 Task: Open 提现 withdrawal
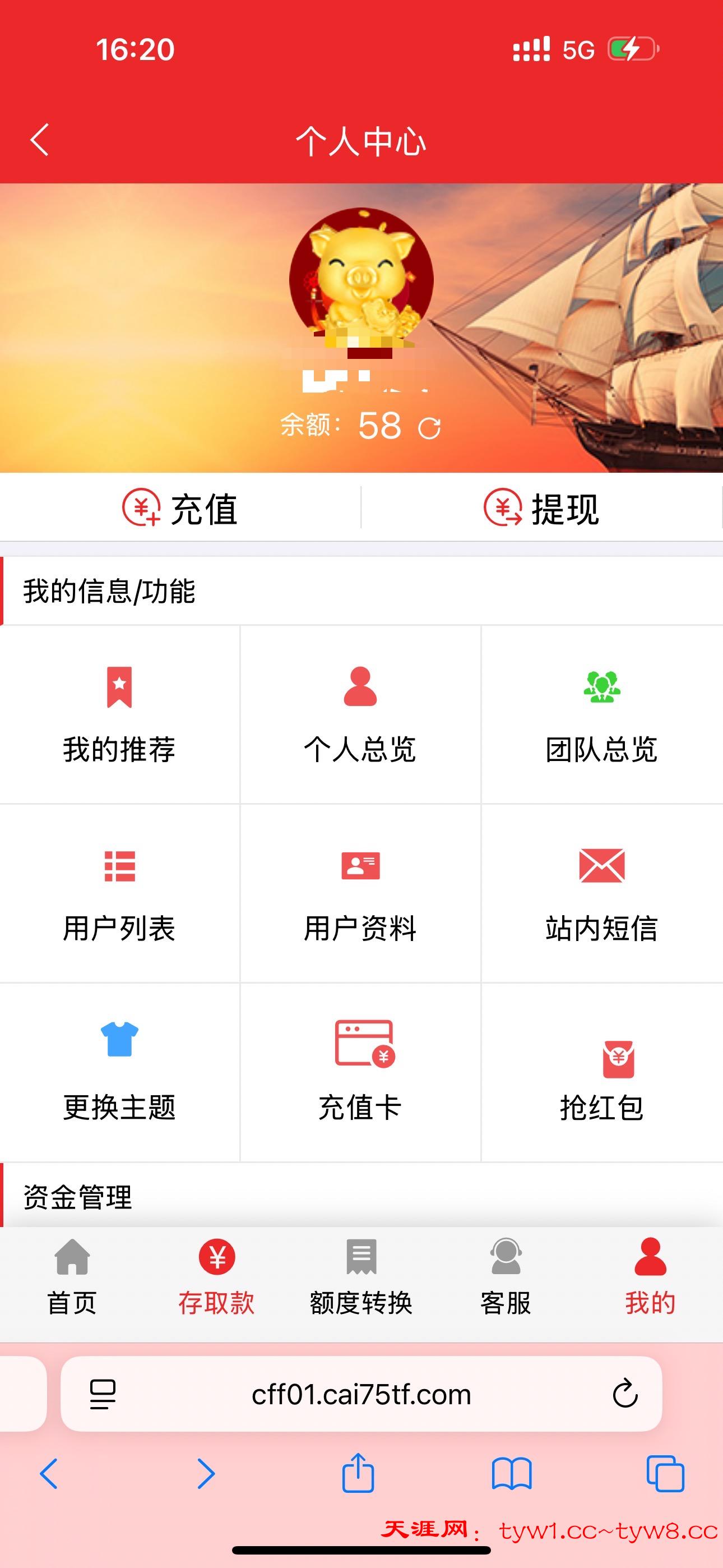pyautogui.click(x=541, y=508)
